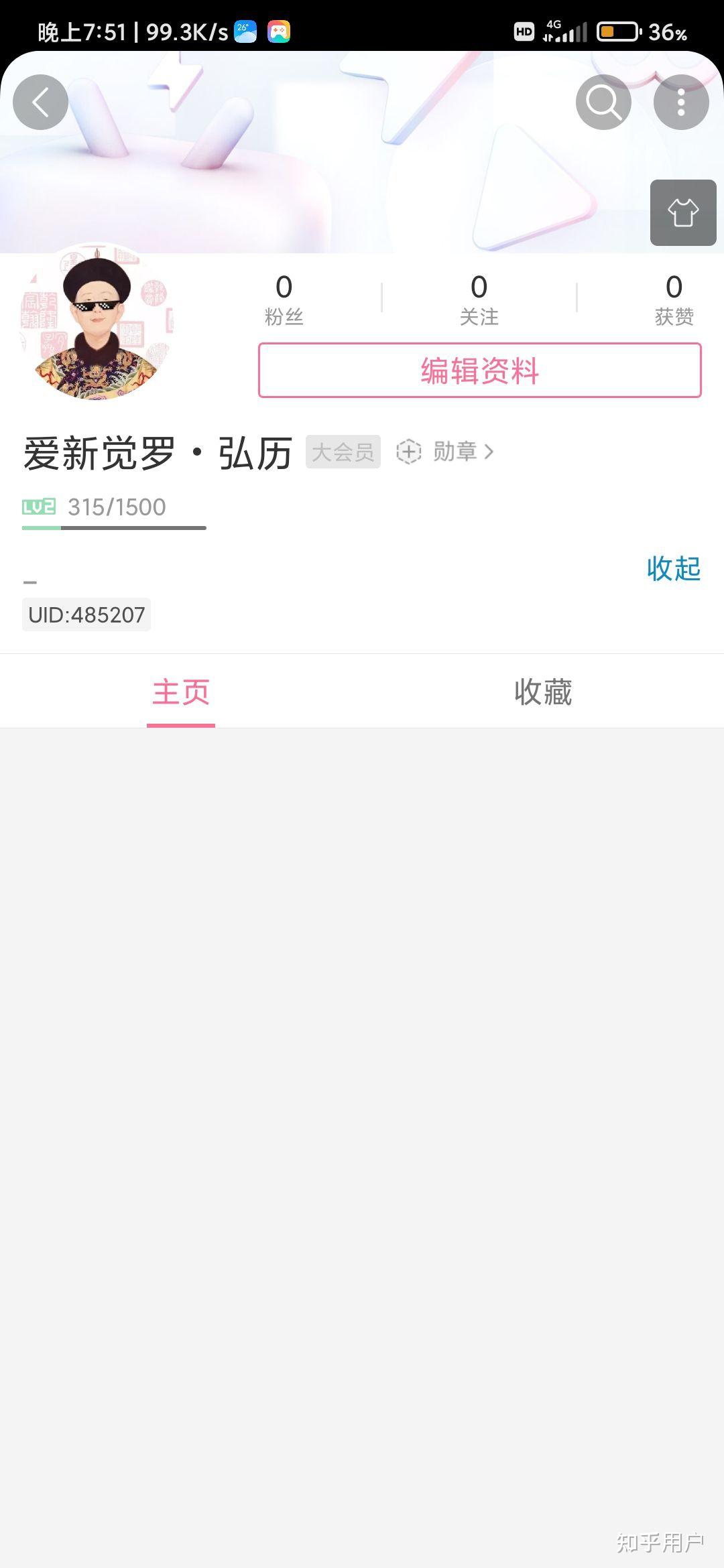This screenshot has width=724, height=1568.
Task: Expand the 勋章 medal section chevron
Action: [x=489, y=452]
